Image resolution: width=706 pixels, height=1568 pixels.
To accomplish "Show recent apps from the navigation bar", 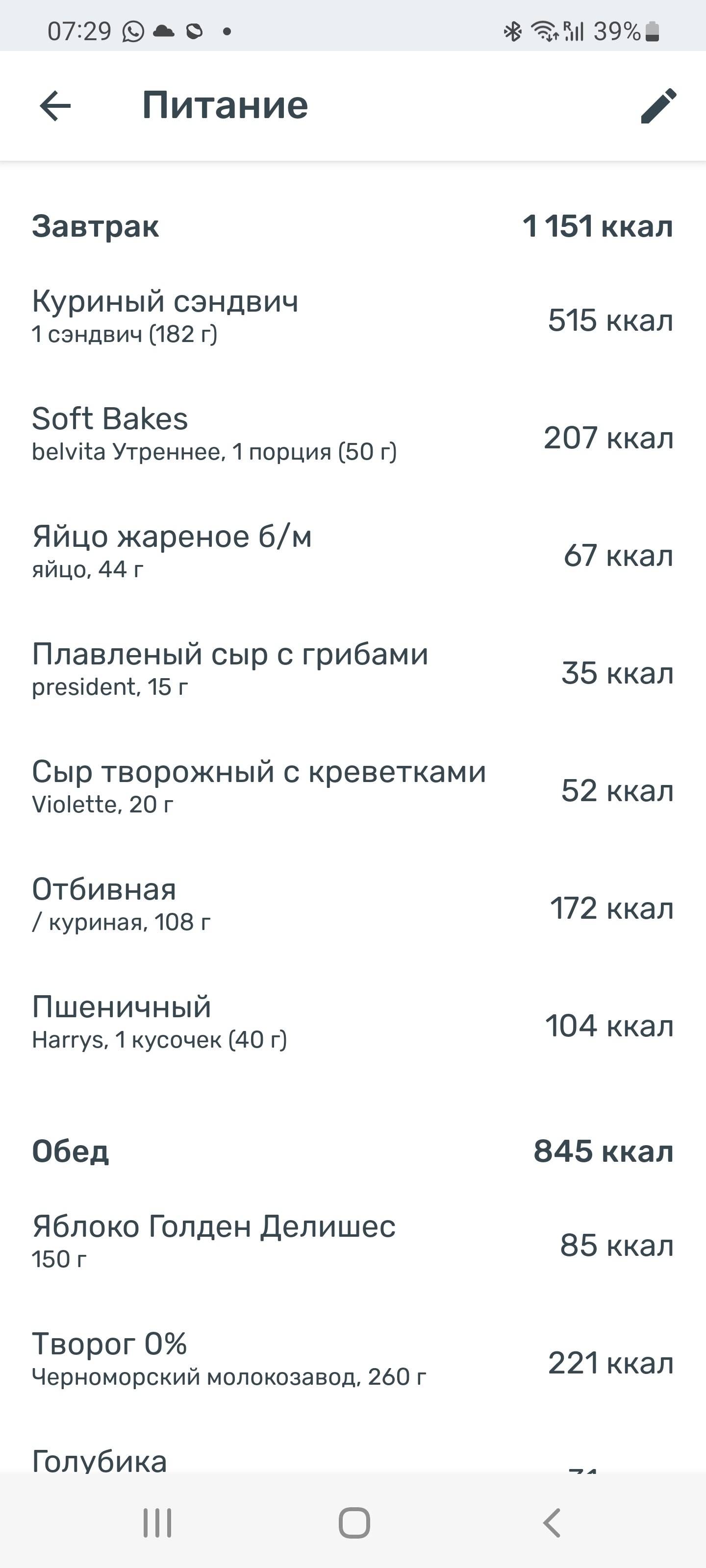I will (157, 1522).
